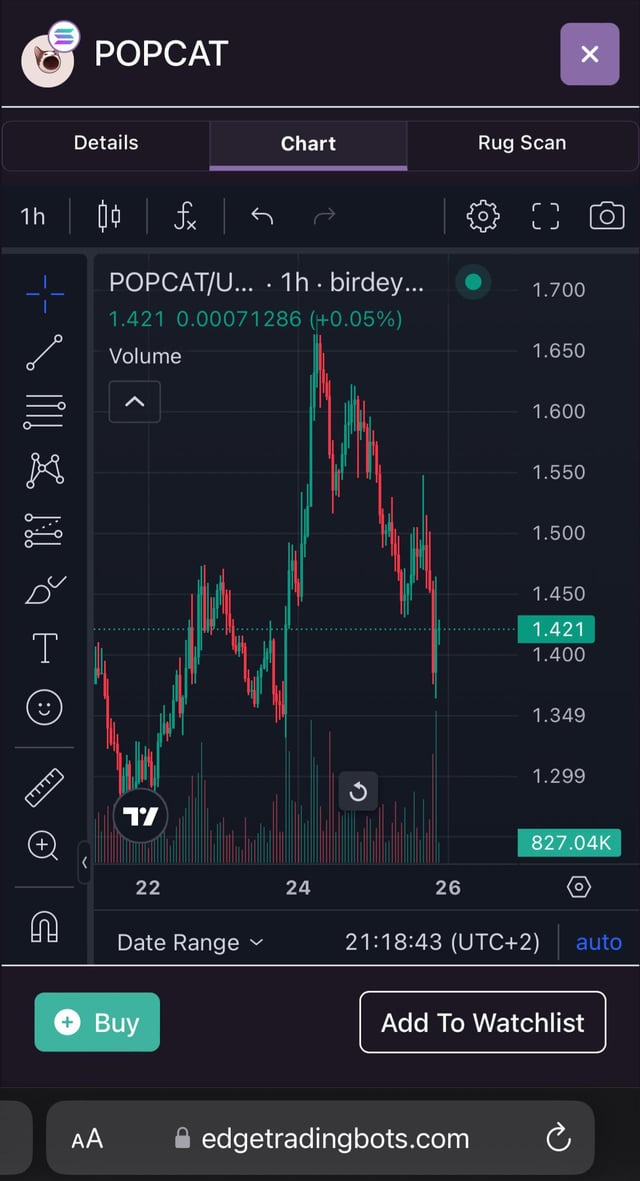
Task: Close the POPCAT panel
Action: click(x=590, y=54)
